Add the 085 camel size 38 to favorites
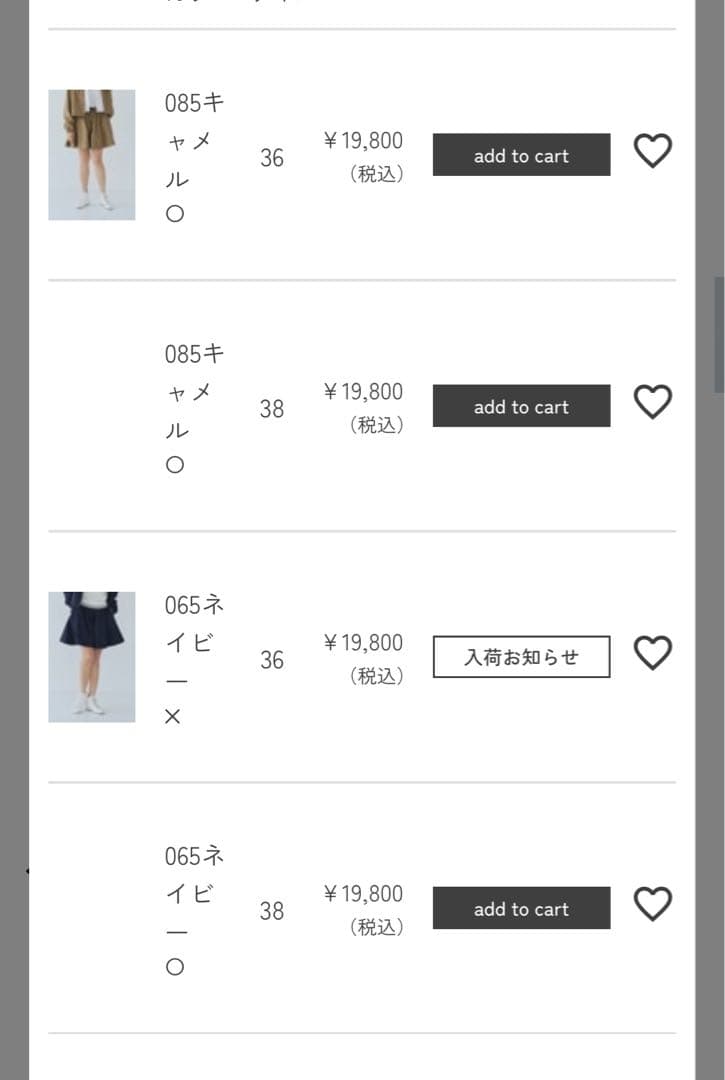The image size is (725, 1080). point(653,401)
